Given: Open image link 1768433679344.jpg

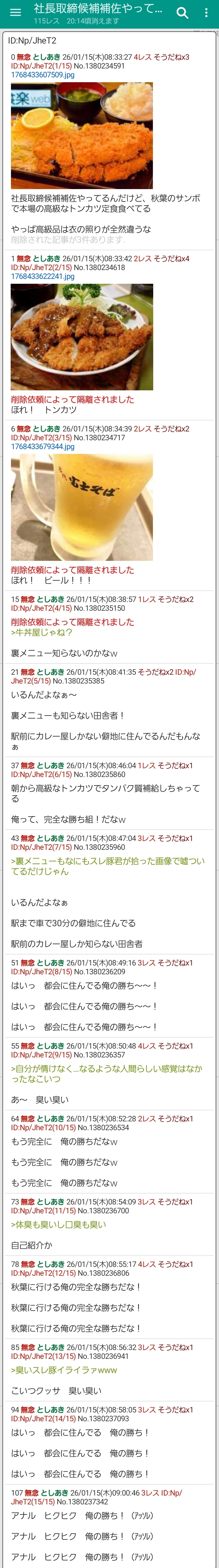Looking at the screenshot, I should coord(43,447).
